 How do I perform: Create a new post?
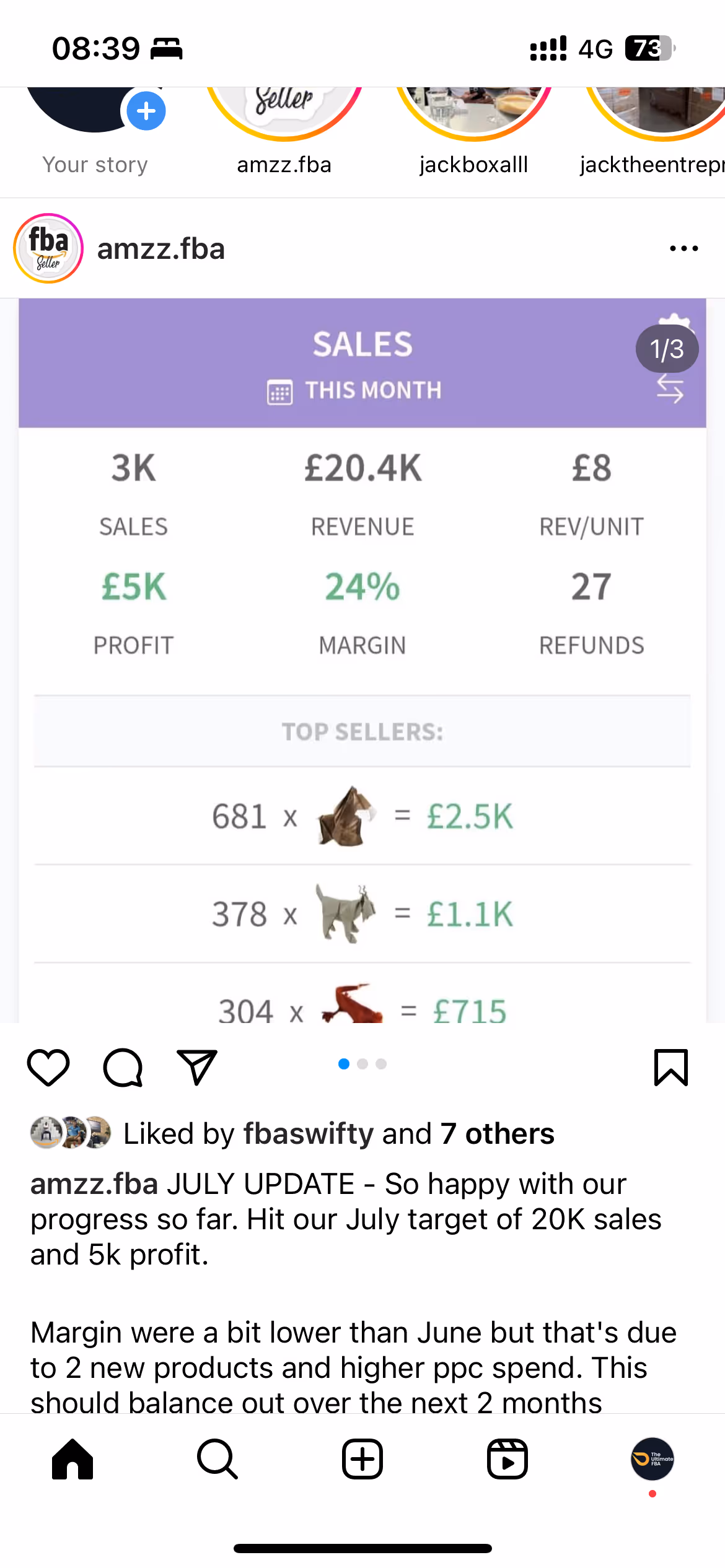(362, 1459)
